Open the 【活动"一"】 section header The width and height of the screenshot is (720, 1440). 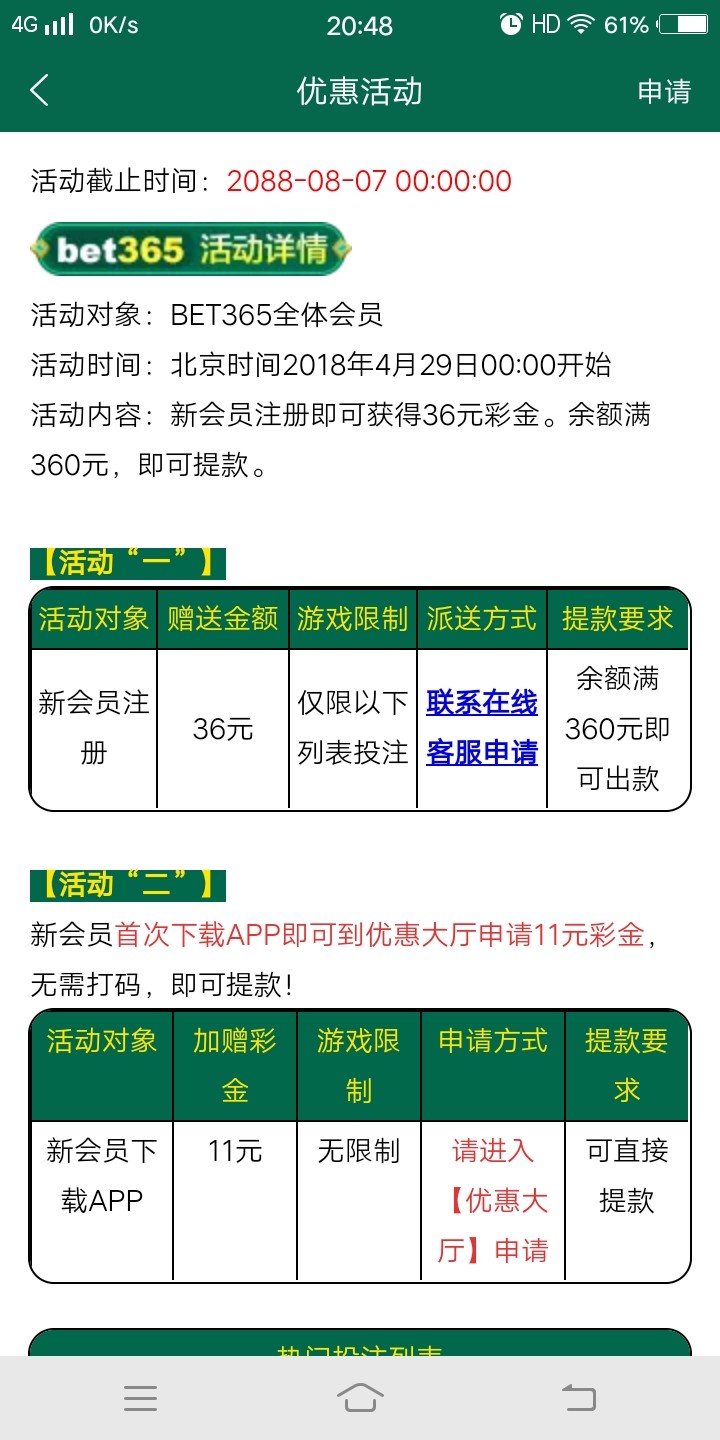click(x=128, y=562)
